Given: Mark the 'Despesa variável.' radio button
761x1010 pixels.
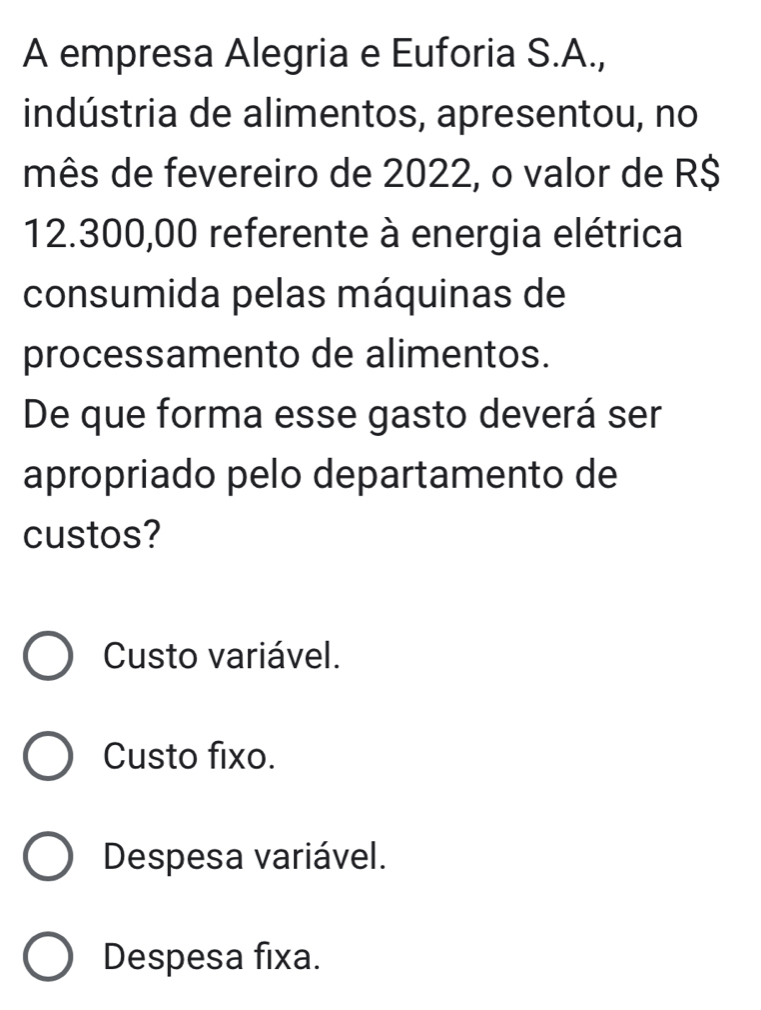Looking at the screenshot, I should click(48, 857).
